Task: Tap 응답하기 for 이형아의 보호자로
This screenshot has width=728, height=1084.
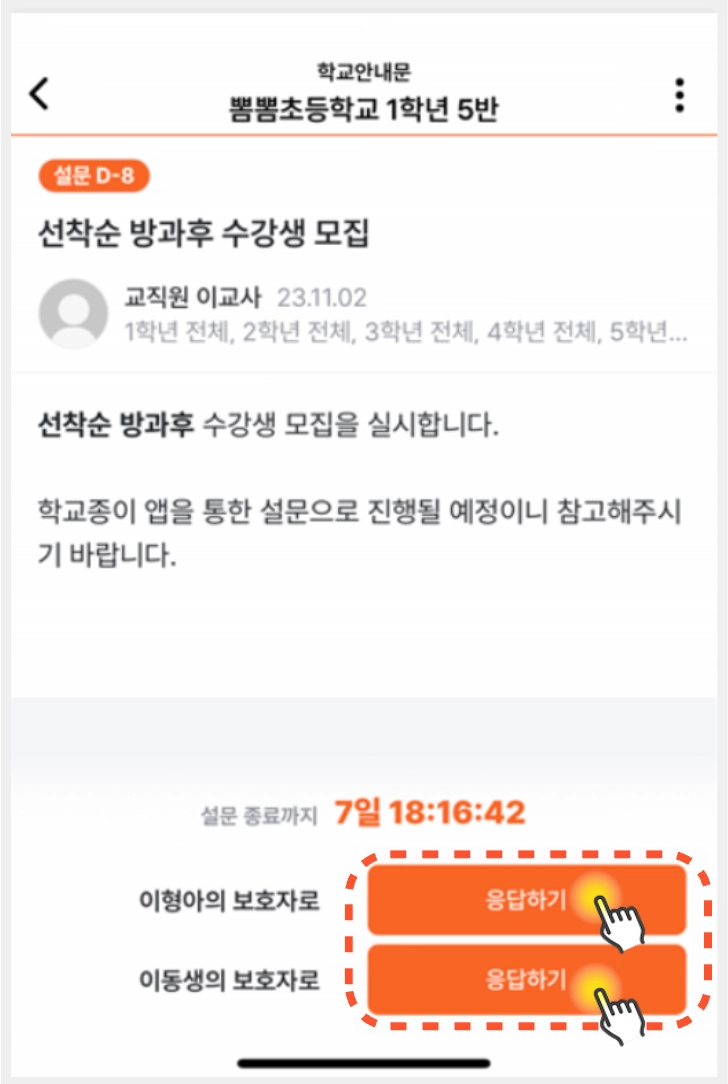Action: click(x=526, y=900)
